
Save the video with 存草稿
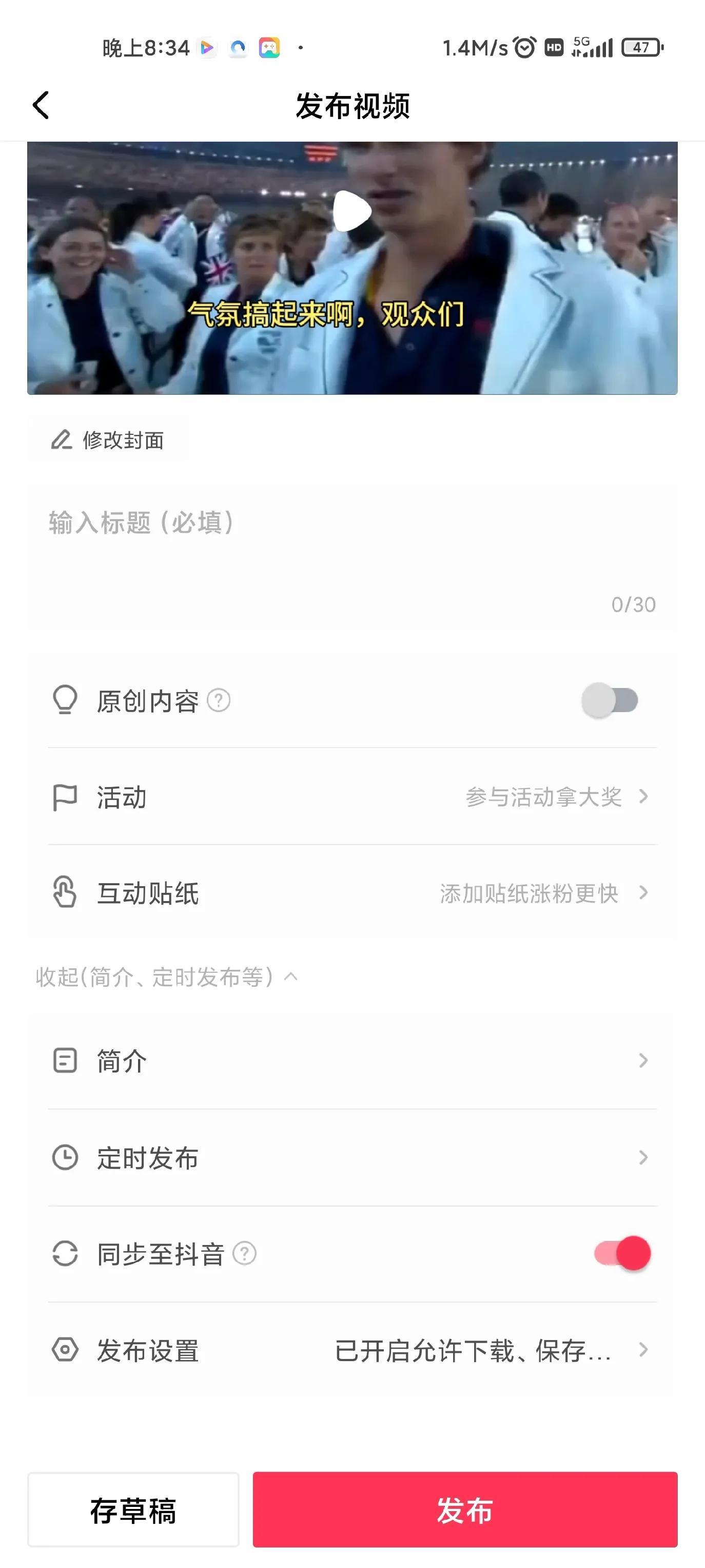click(133, 1510)
